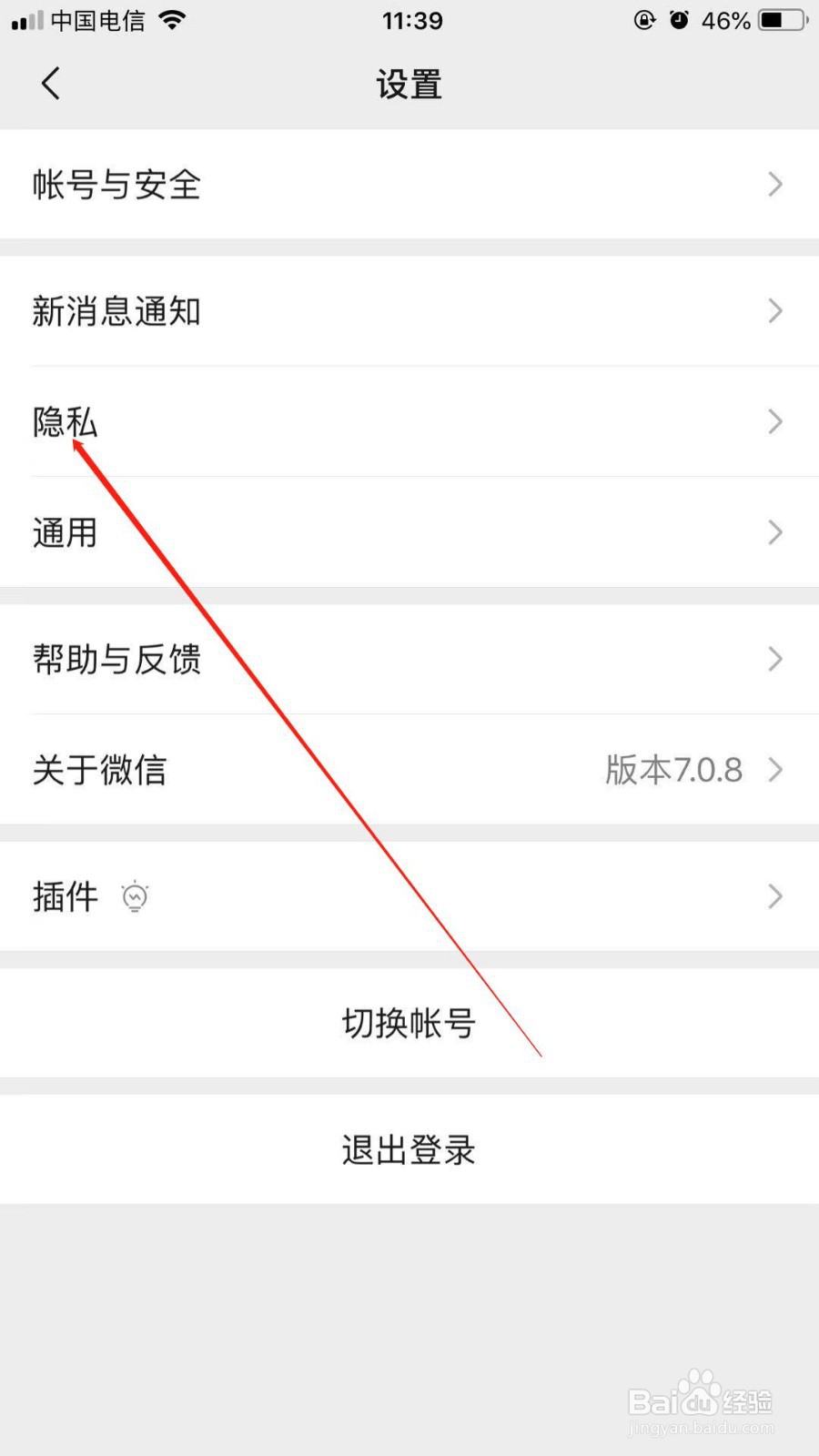Open the 新消息通知 settings entry

click(x=116, y=311)
